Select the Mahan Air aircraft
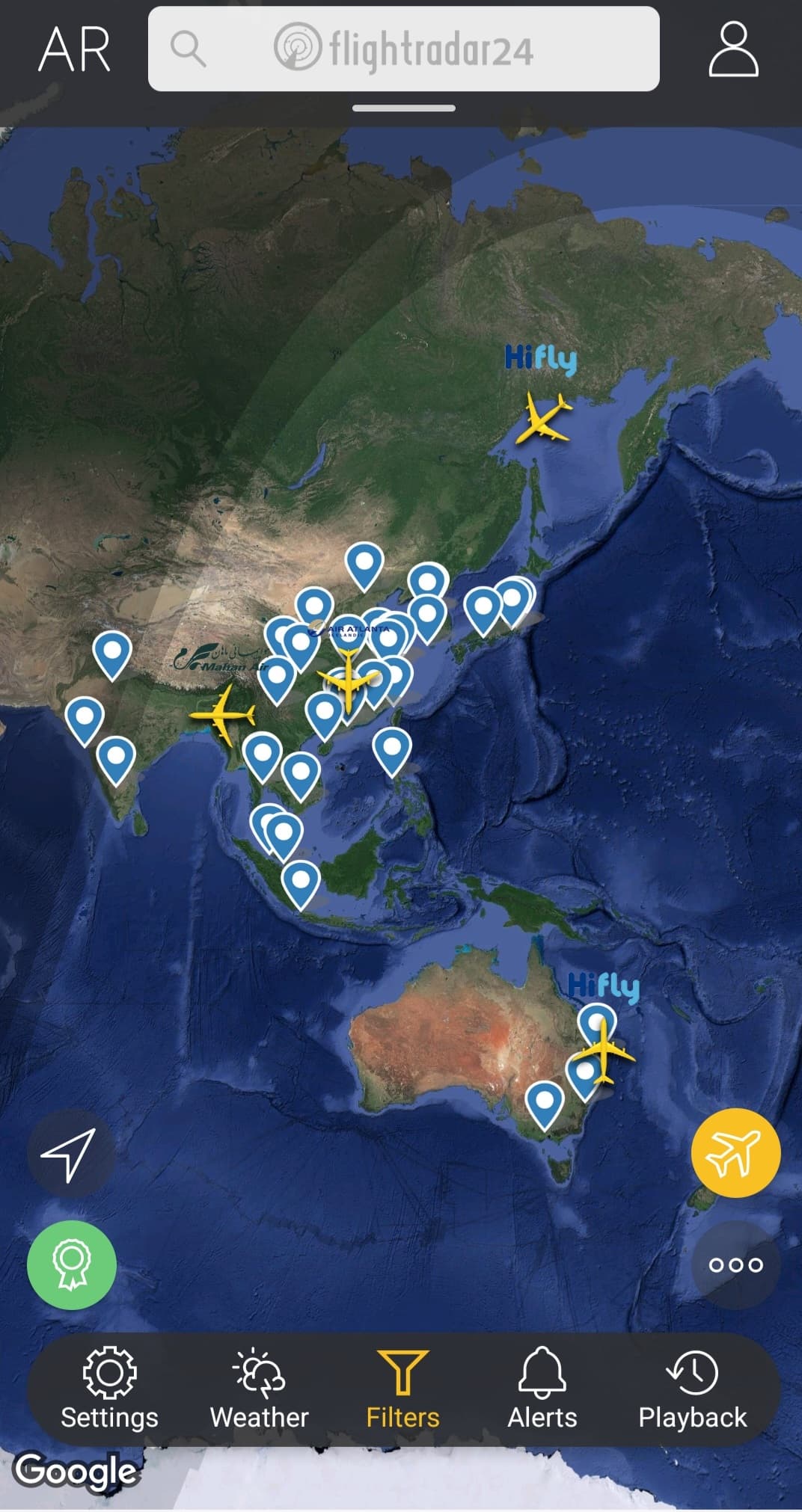 [223, 716]
